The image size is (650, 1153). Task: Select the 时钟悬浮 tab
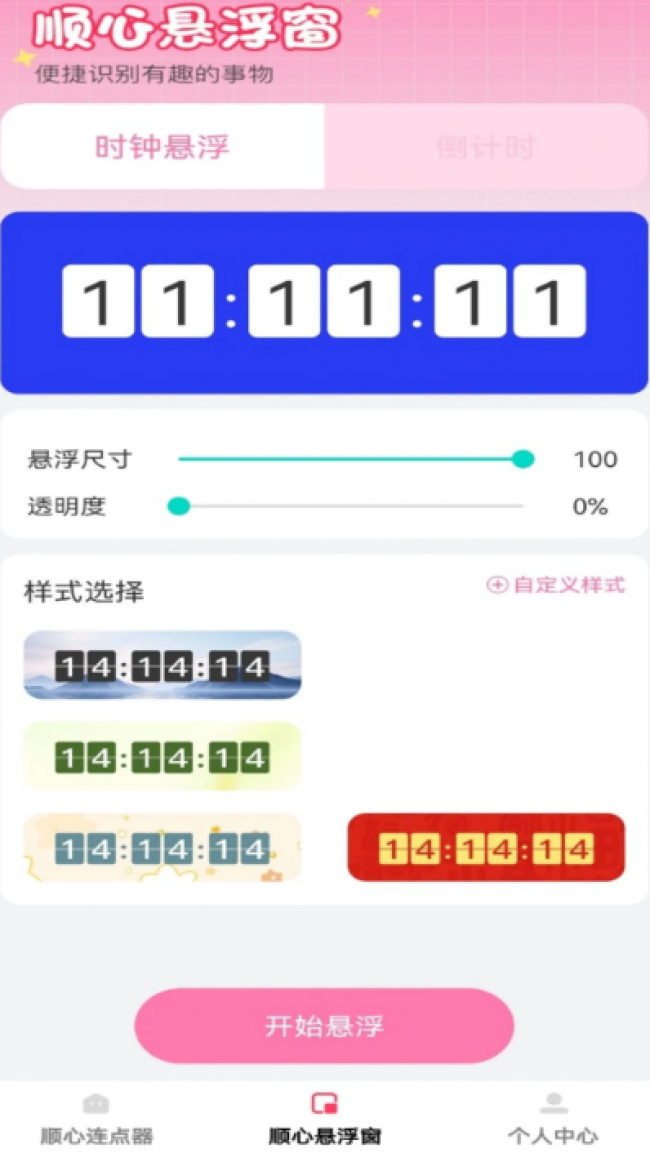[x=162, y=147]
